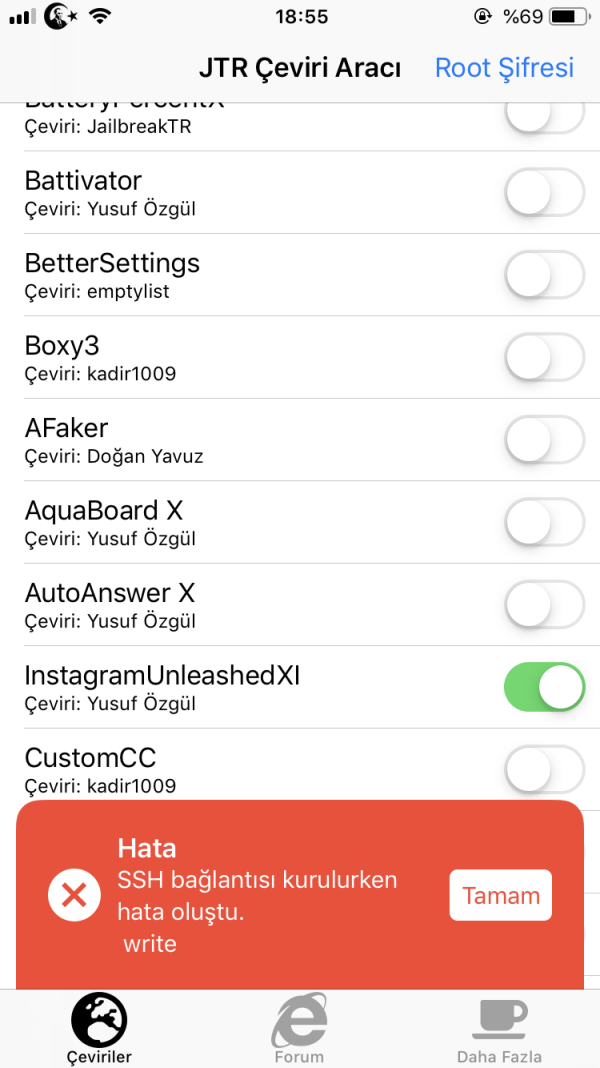600x1068 pixels.
Task: Switch to the Çeviriler tab
Action: (x=99, y=1028)
